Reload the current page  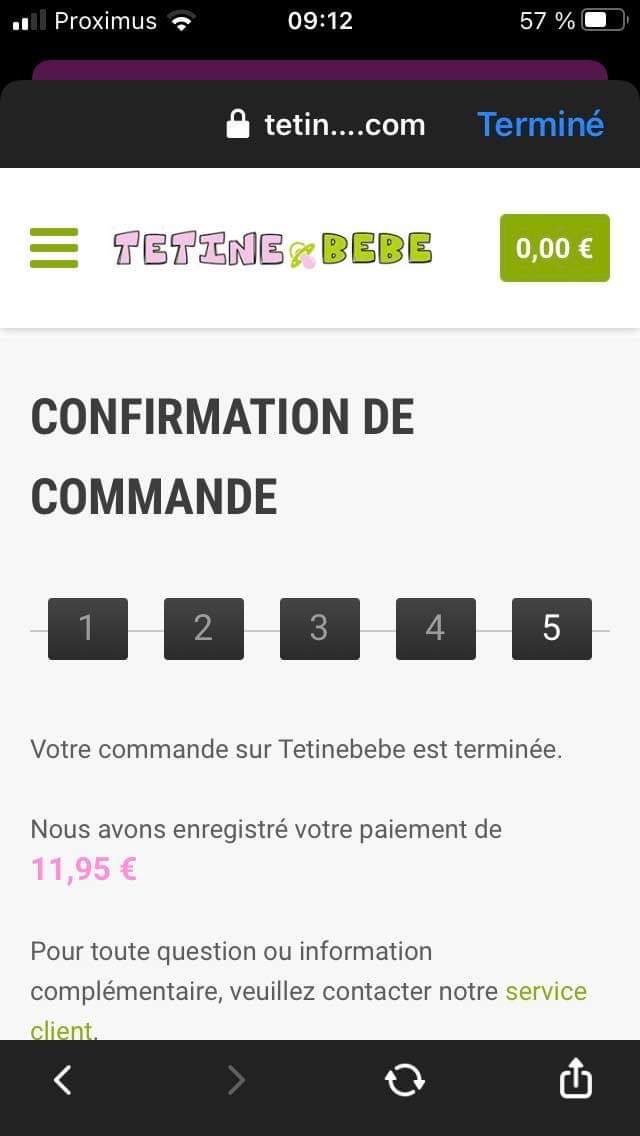[405, 1080]
